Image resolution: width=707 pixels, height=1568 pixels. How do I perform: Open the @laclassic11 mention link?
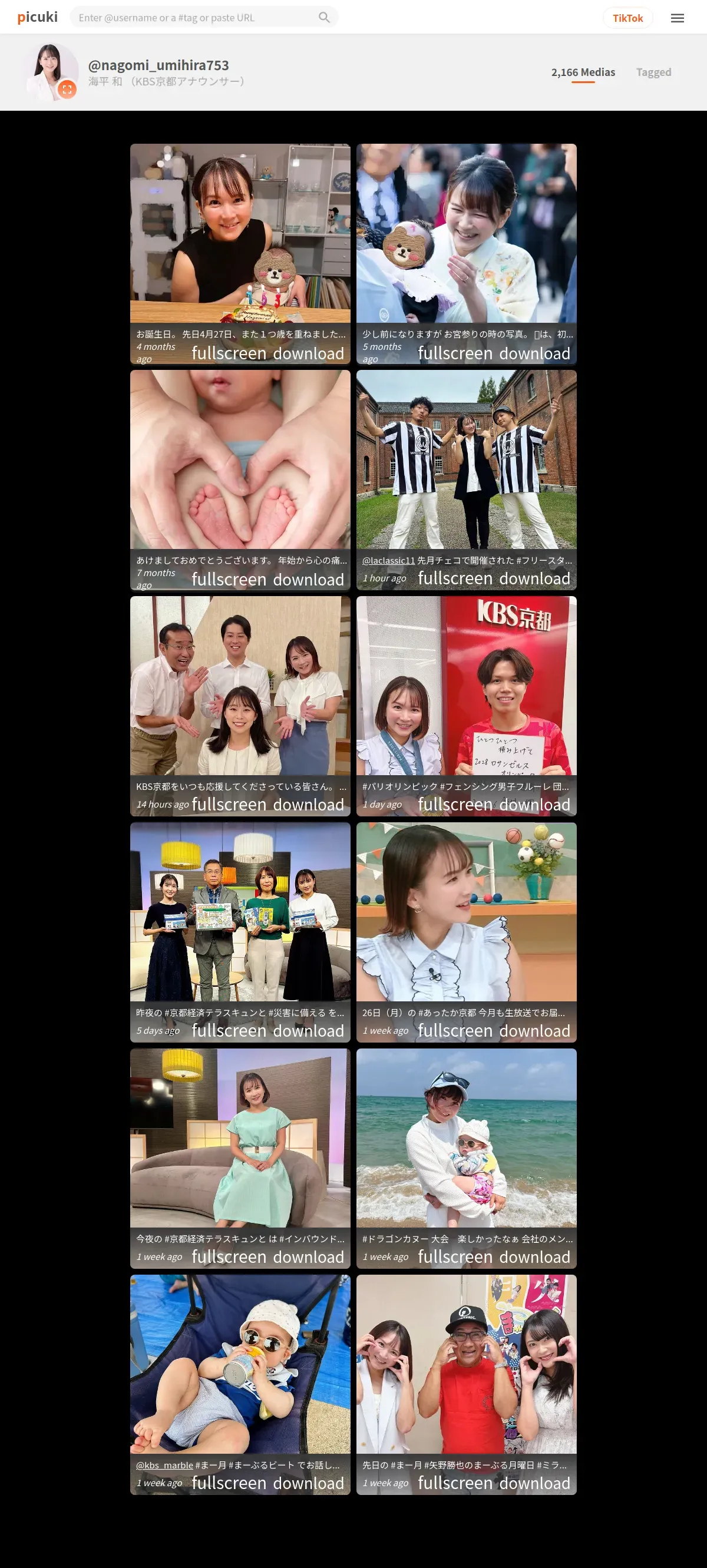tap(388, 561)
